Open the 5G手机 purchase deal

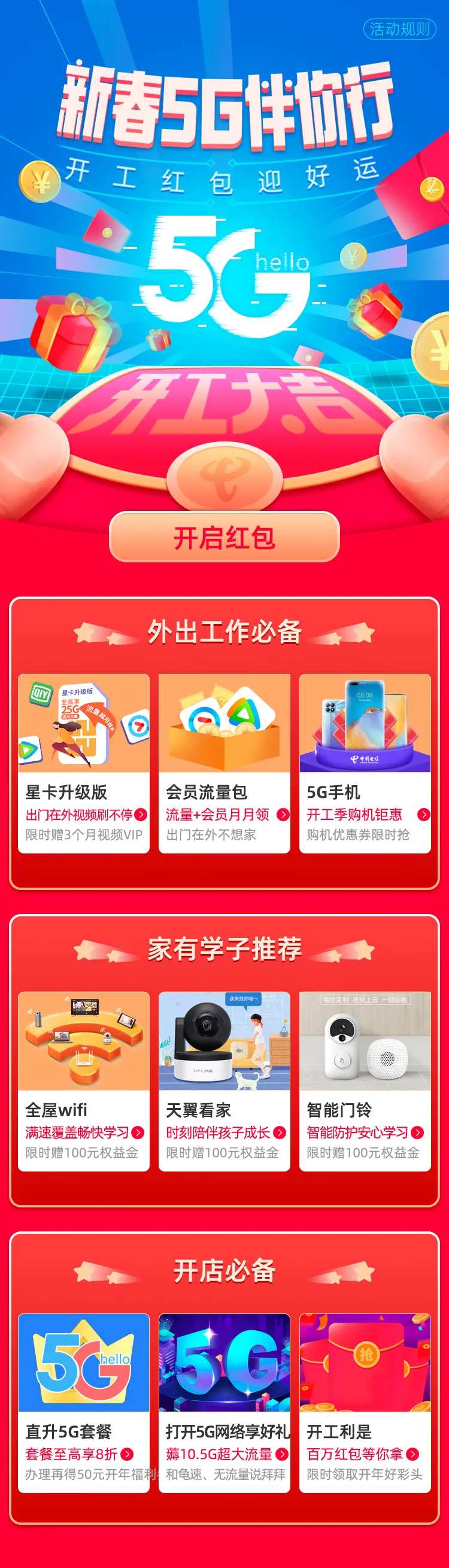point(365,762)
